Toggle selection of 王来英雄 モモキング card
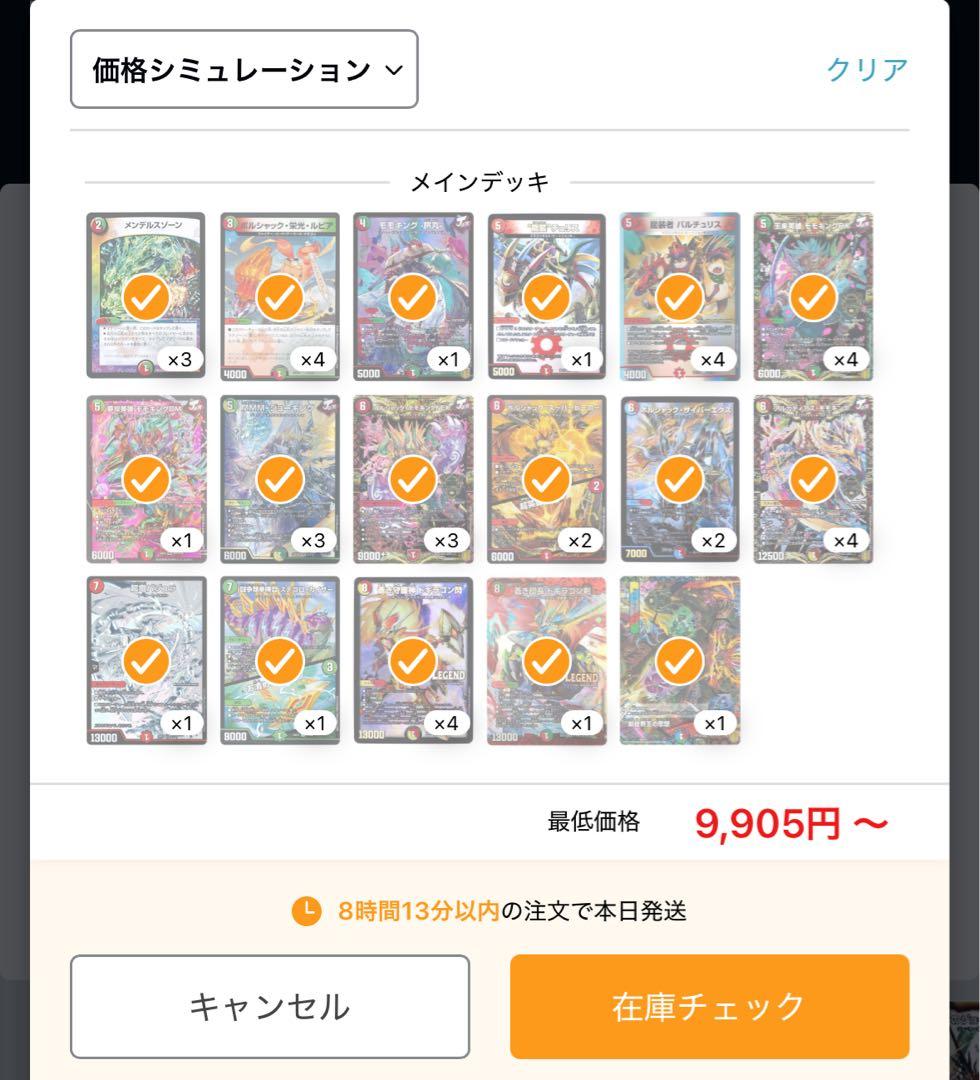This screenshot has width=980, height=1080. (812, 295)
